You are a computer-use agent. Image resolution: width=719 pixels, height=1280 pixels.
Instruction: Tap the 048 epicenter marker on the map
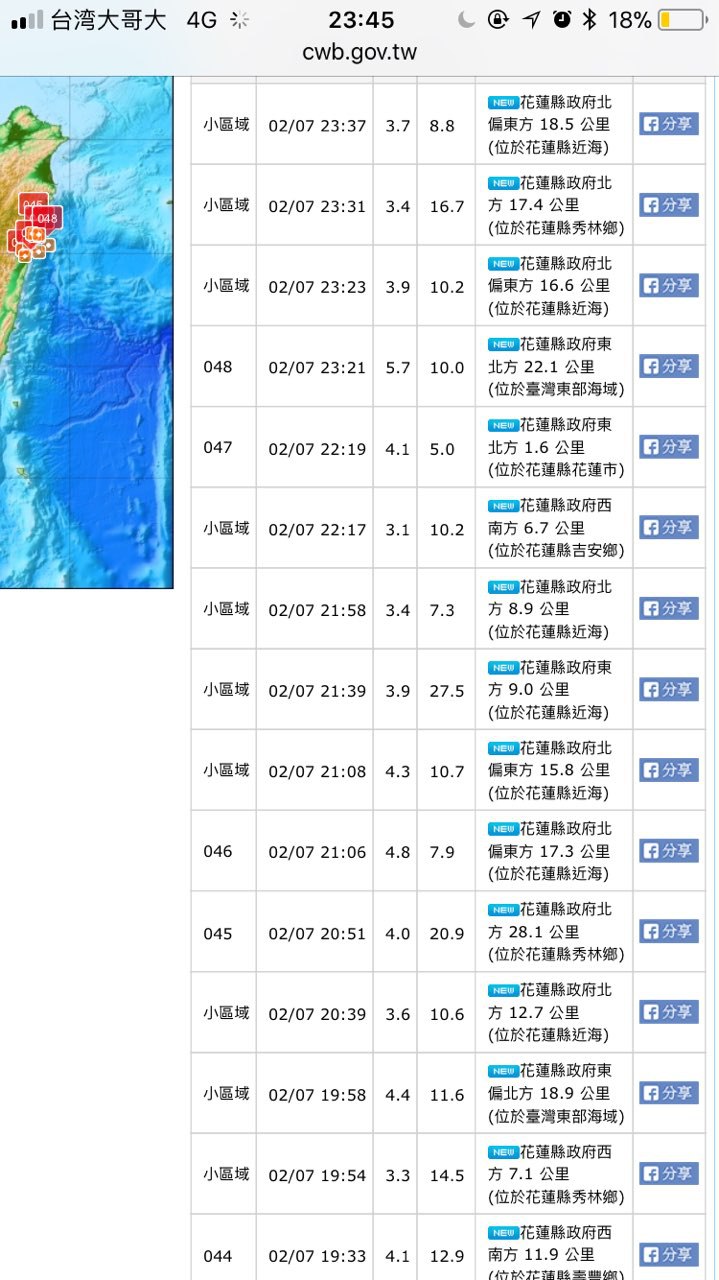(47, 217)
